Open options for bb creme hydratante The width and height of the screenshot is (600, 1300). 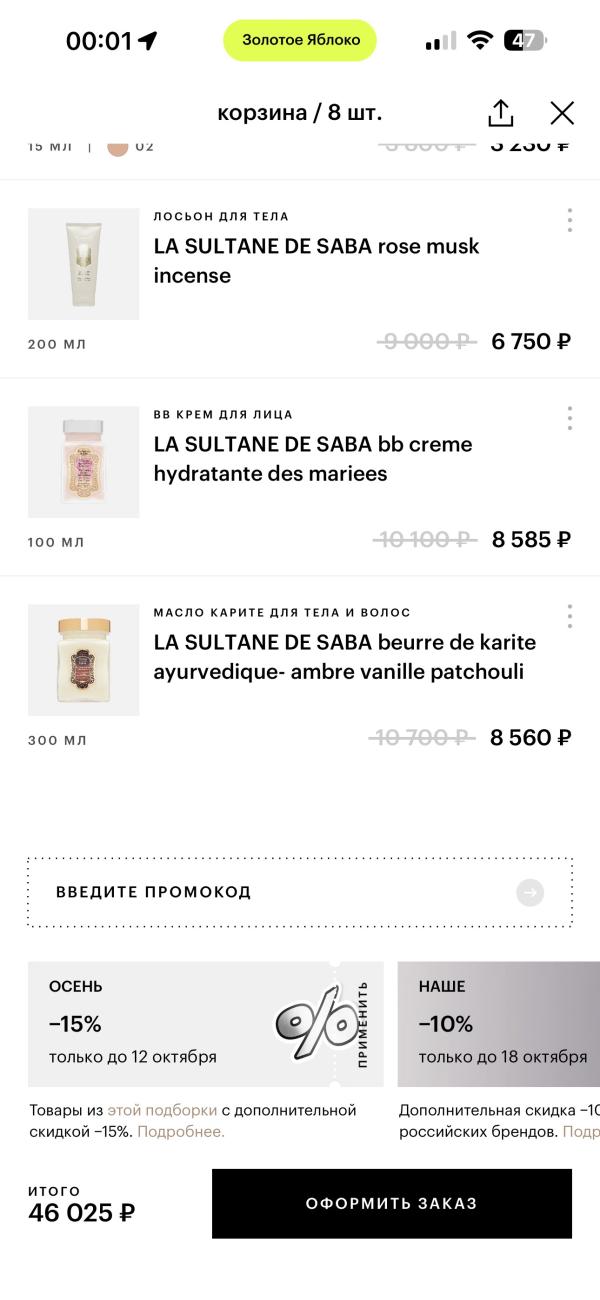click(569, 418)
